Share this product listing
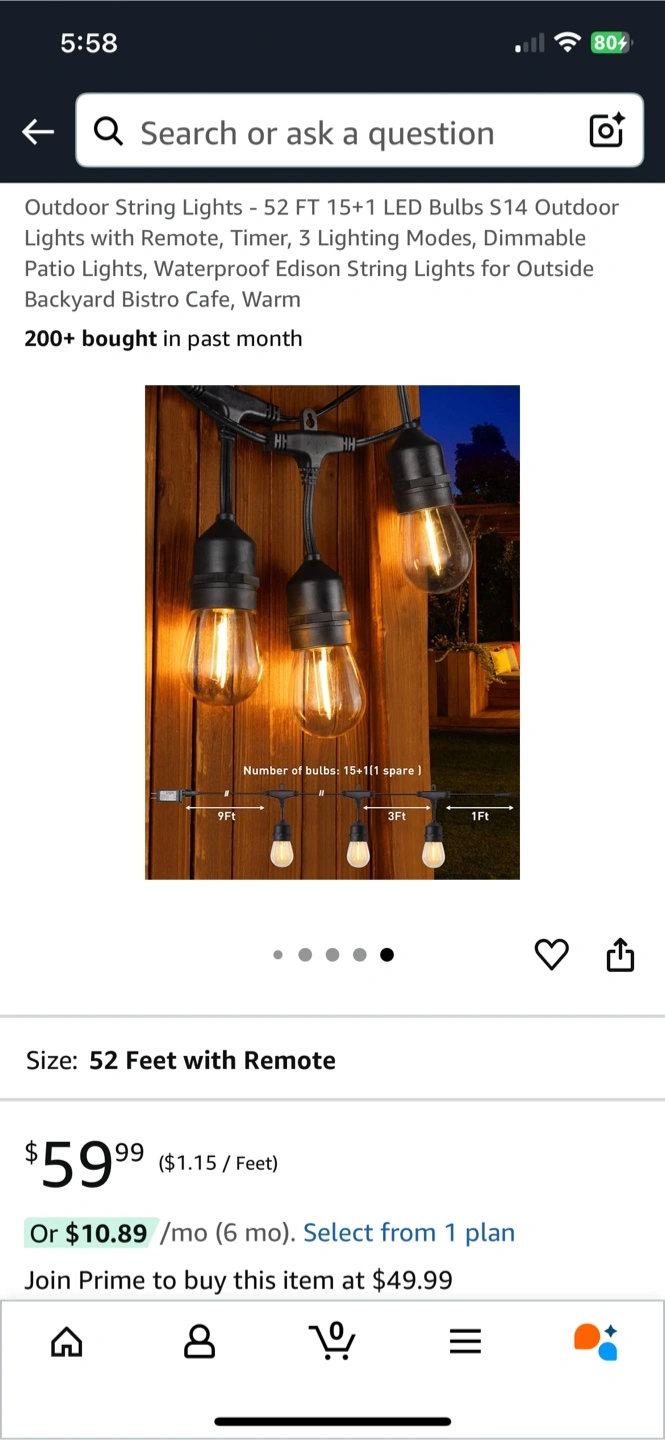 tap(620, 955)
